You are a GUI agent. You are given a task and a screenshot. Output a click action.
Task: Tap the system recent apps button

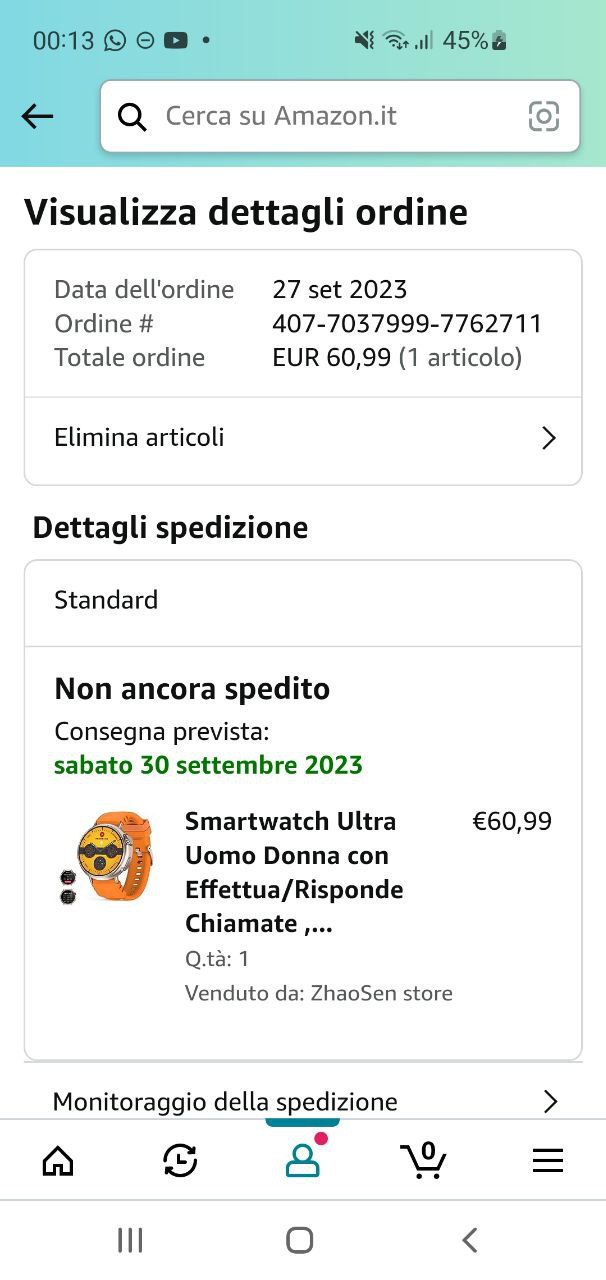click(x=130, y=1241)
